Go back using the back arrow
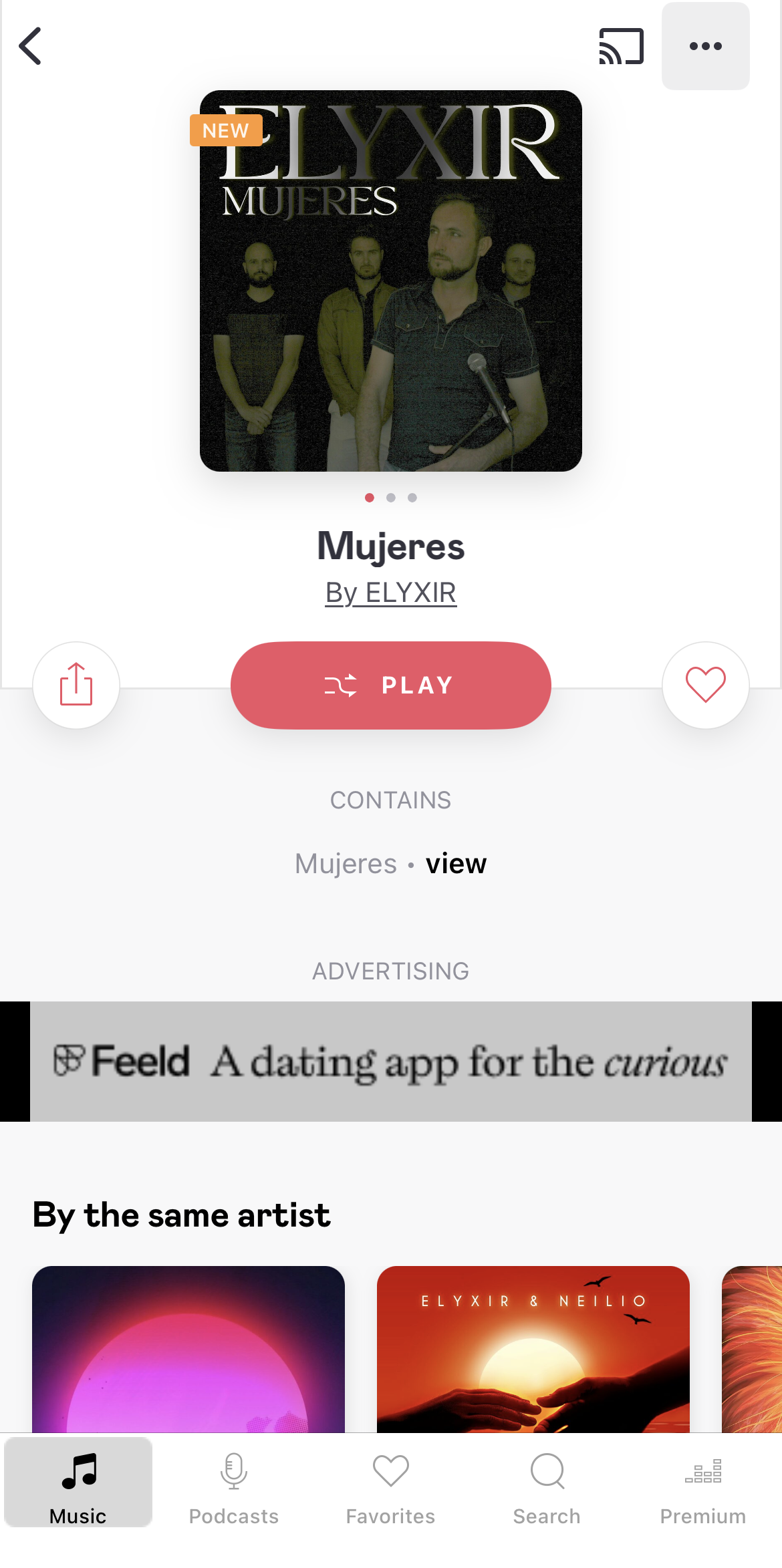 [x=31, y=46]
